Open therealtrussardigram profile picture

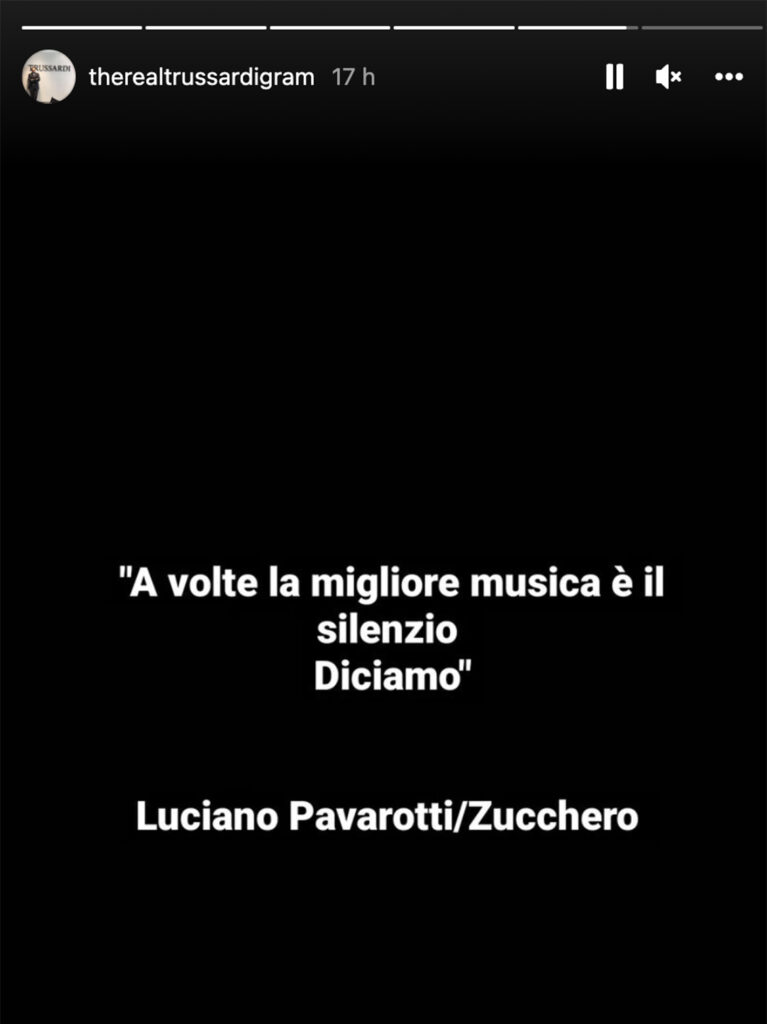point(48,77)
